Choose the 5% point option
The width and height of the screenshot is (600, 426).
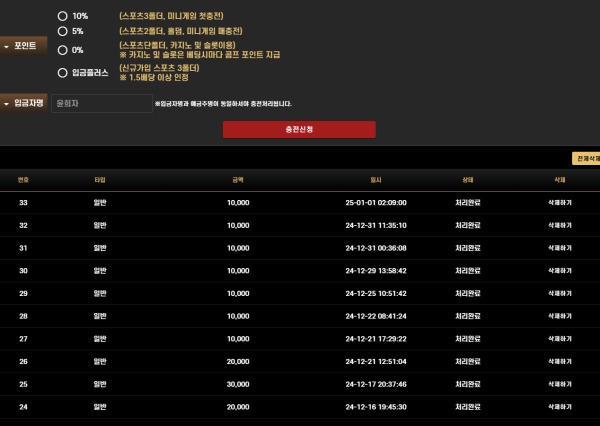click(x=63, y=31)
